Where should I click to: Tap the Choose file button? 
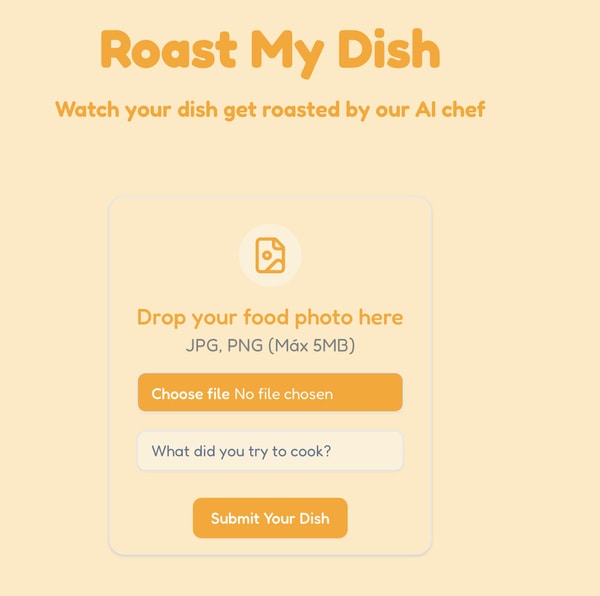[x=191, y=393]
